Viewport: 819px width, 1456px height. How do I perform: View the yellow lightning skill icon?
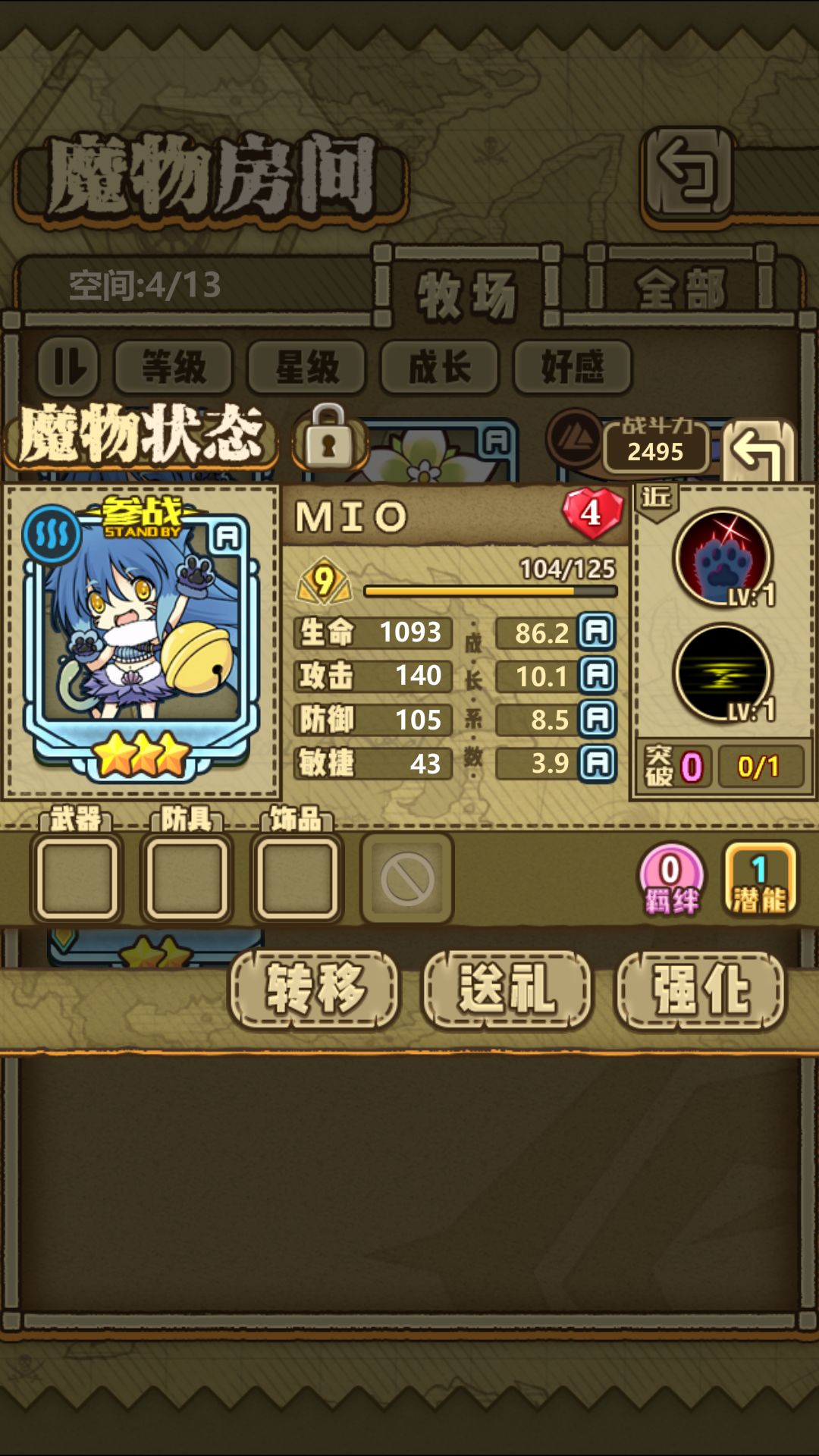point(723,673)
